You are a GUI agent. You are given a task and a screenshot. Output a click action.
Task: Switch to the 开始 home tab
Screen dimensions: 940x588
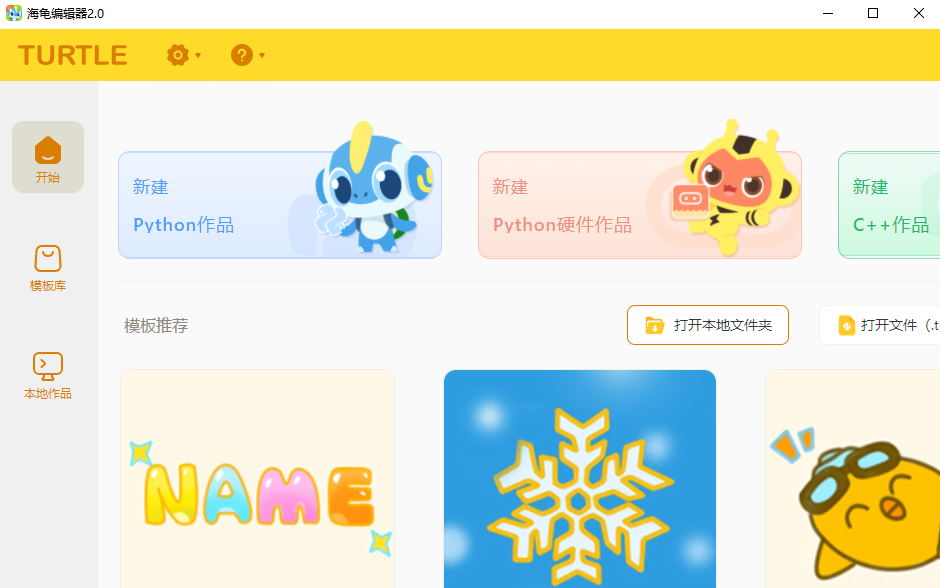click(48, 158)
